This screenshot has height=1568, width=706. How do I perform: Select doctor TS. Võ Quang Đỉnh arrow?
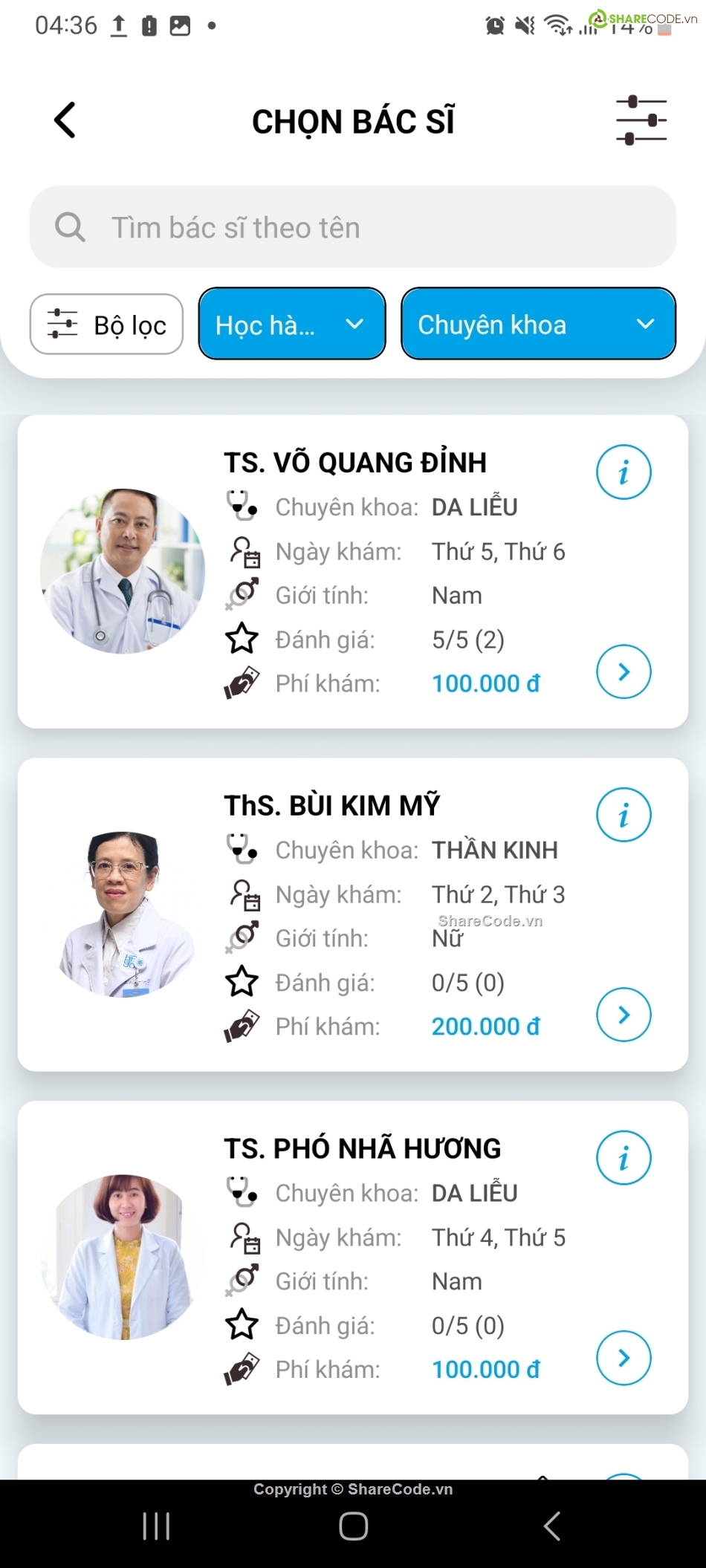click(x=624, y=672)
